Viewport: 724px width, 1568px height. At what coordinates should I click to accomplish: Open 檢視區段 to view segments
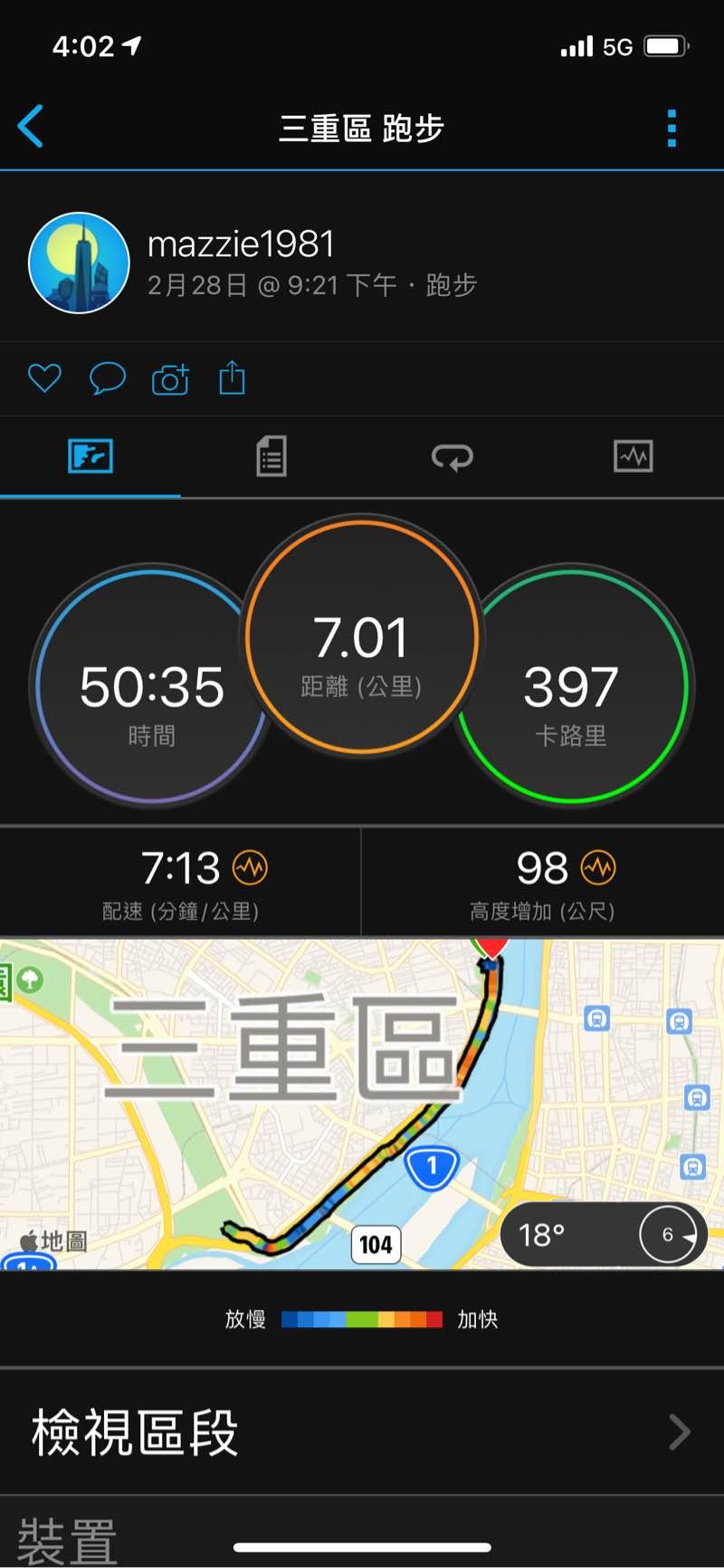click(362, 1432)
